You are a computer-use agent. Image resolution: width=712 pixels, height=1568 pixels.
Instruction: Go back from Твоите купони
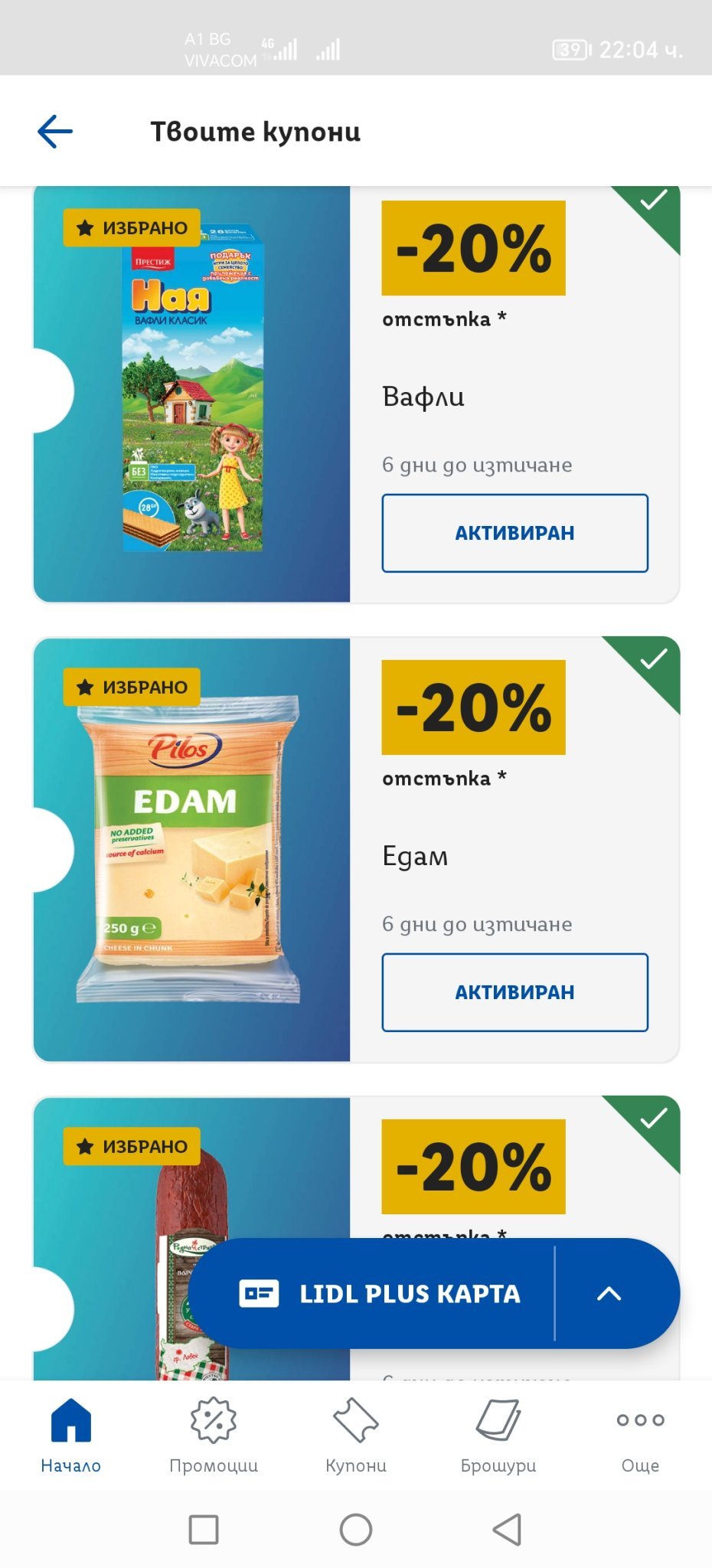[x=55, y=132]
